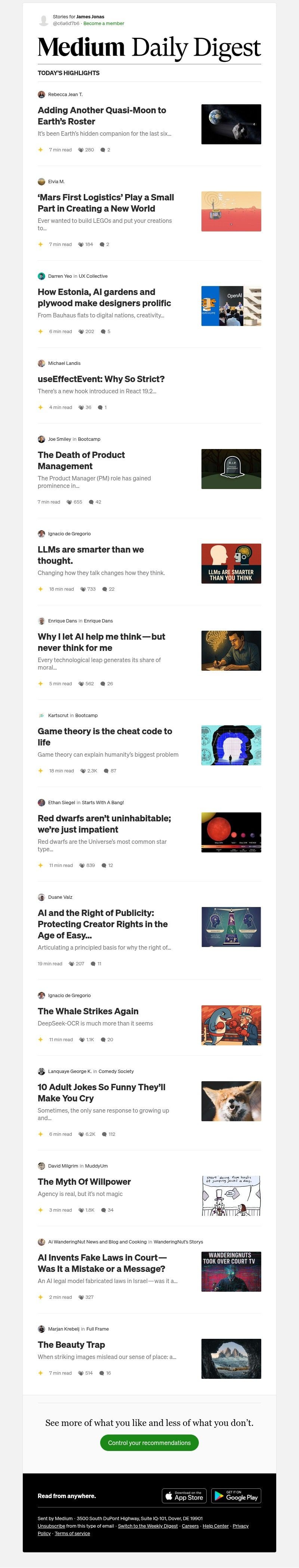Screen dimensions: 299x1568
Task: Open 'Game theory is the cheat code' article
Action: coord(105,737)
